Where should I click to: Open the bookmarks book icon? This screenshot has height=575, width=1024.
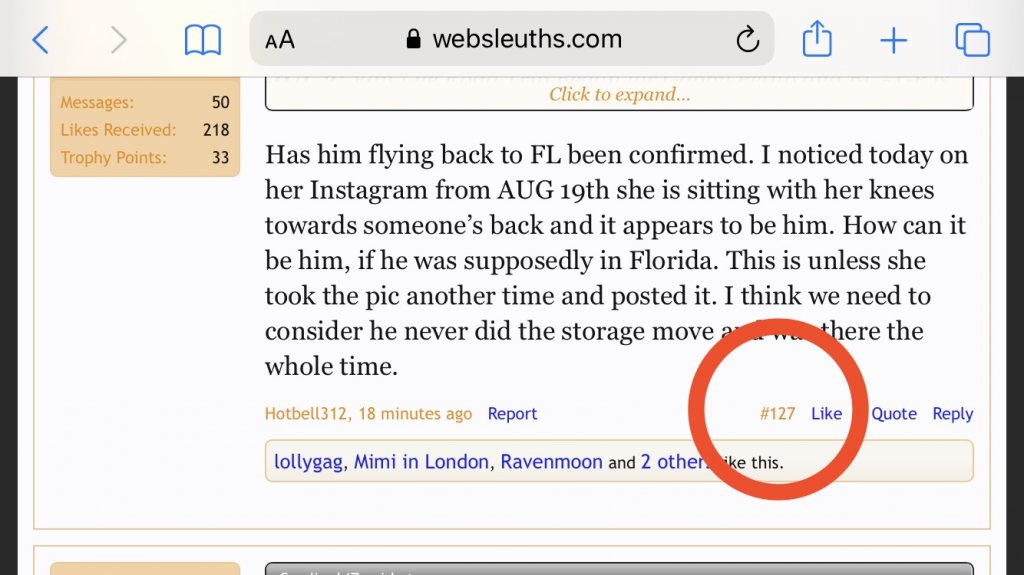tap(203, 40)
